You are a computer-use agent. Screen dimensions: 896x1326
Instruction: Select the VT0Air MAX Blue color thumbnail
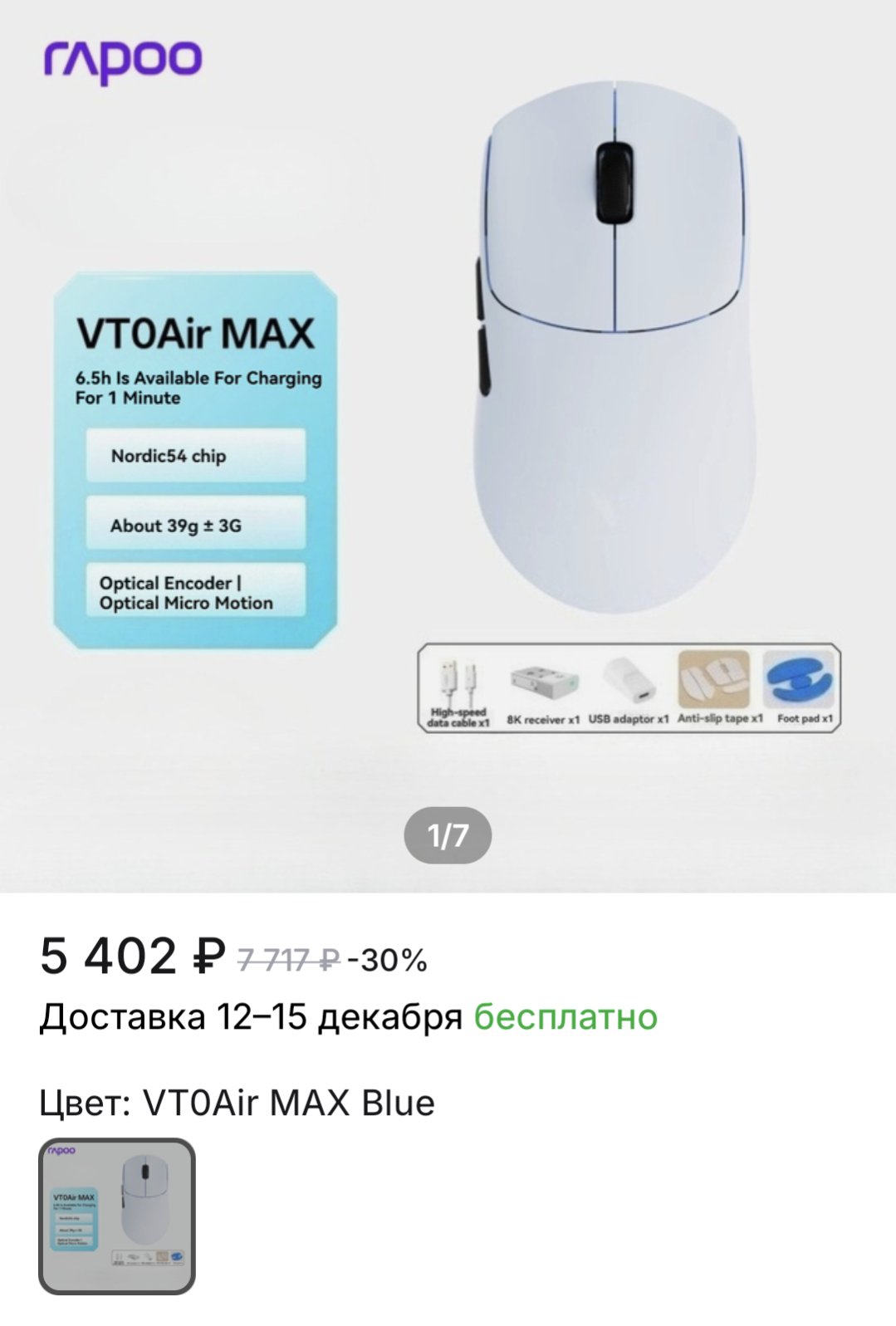(117, 1216)
